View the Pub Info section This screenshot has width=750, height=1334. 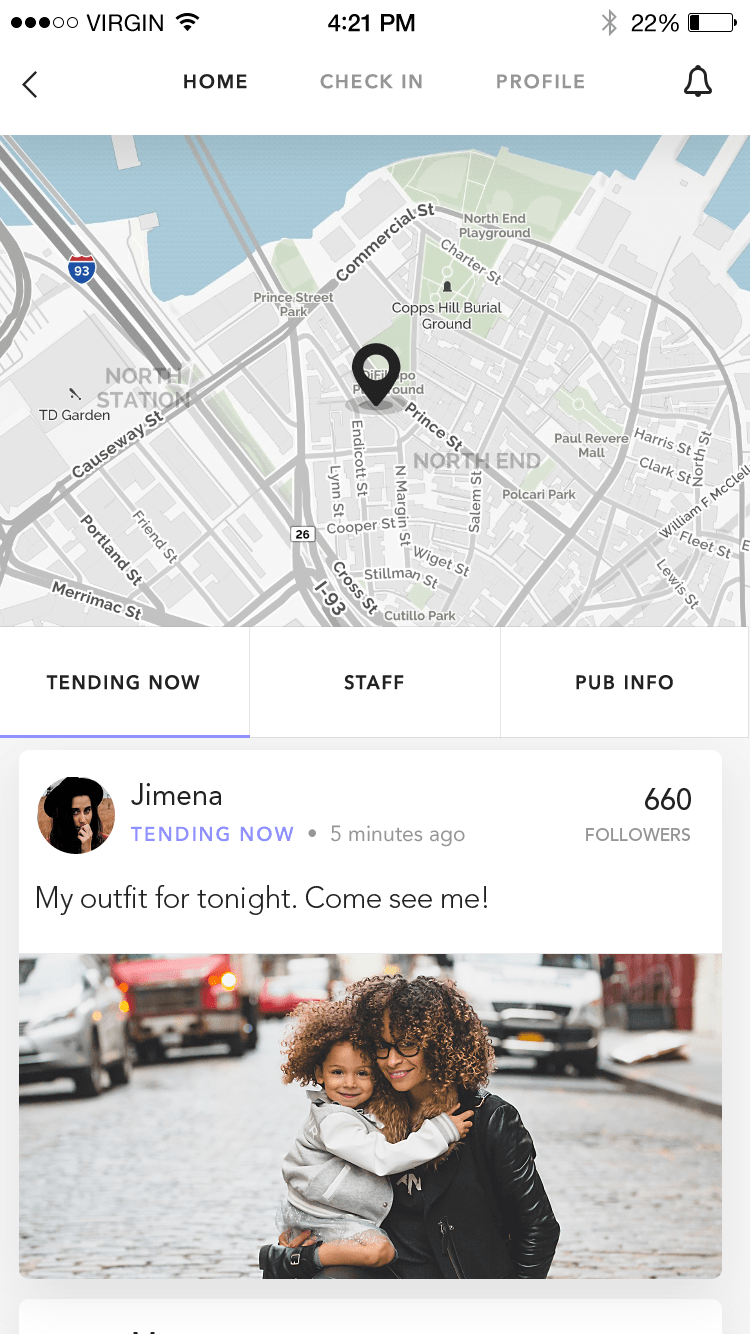click(624, 683)
